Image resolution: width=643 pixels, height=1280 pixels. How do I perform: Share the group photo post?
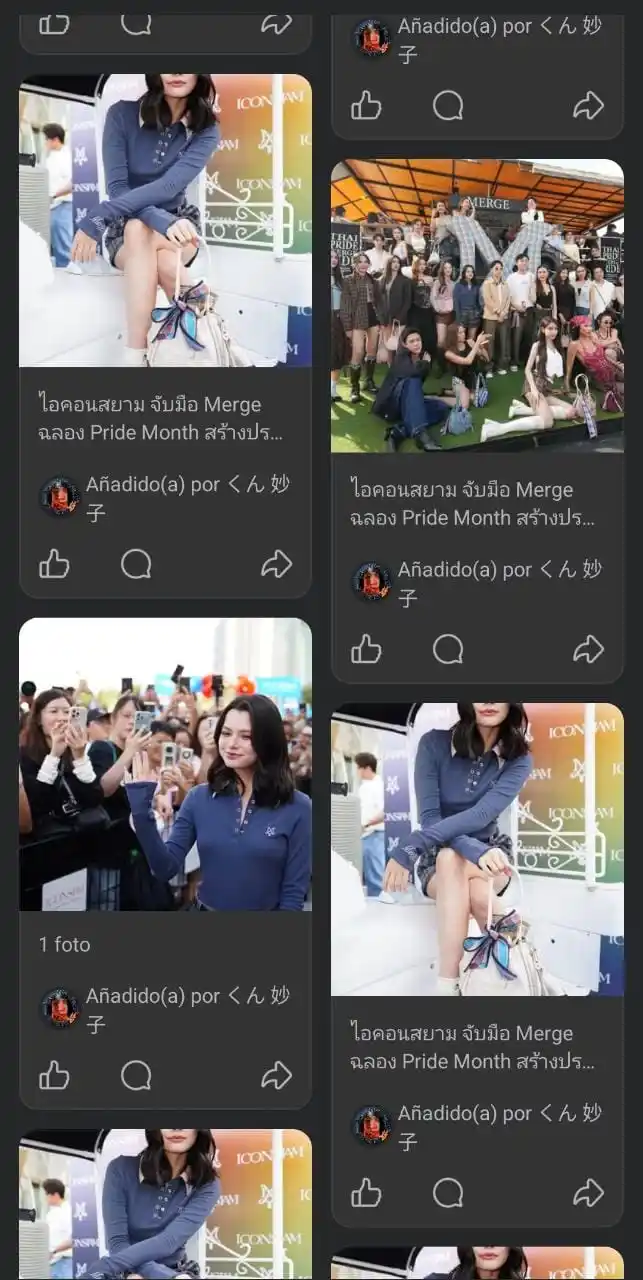(588, 650)
